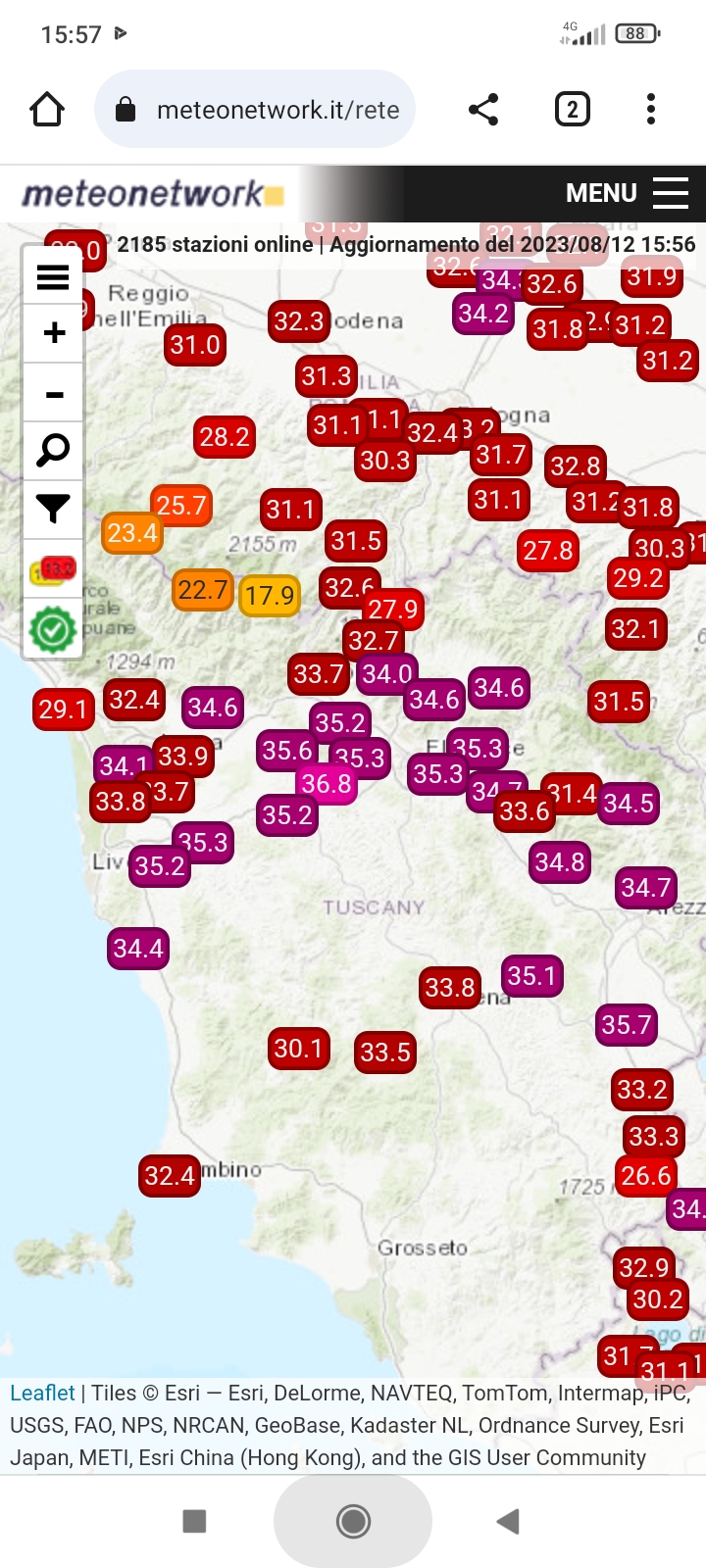Go back with the system back button
This screenshot has width=706, height=1568.
coord(508,1521)
